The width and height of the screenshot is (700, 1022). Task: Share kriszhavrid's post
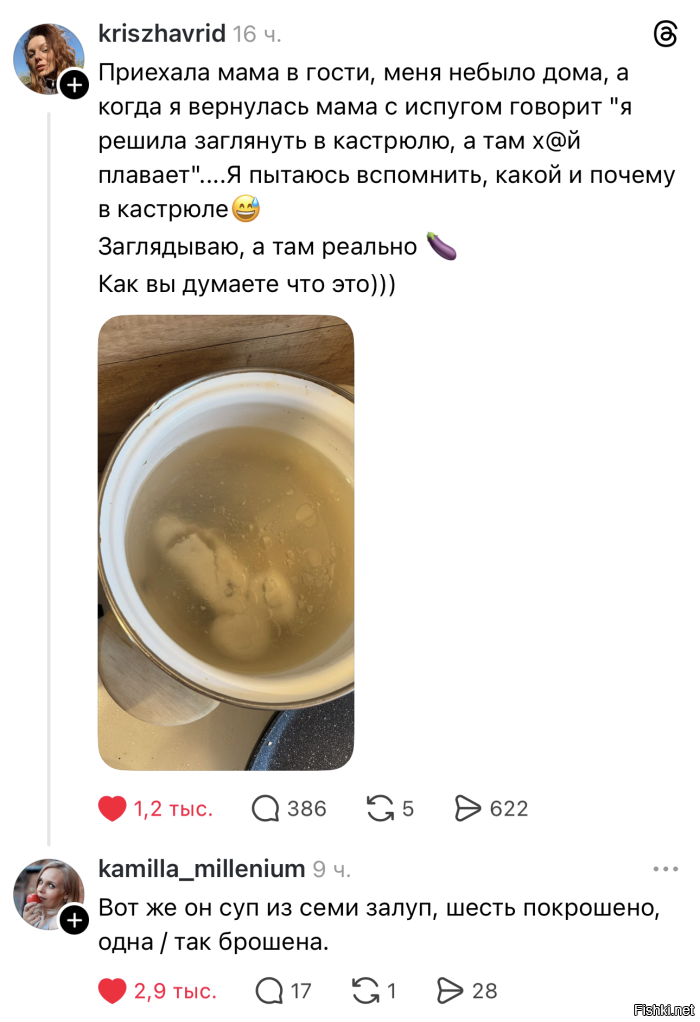click(469, 808)
